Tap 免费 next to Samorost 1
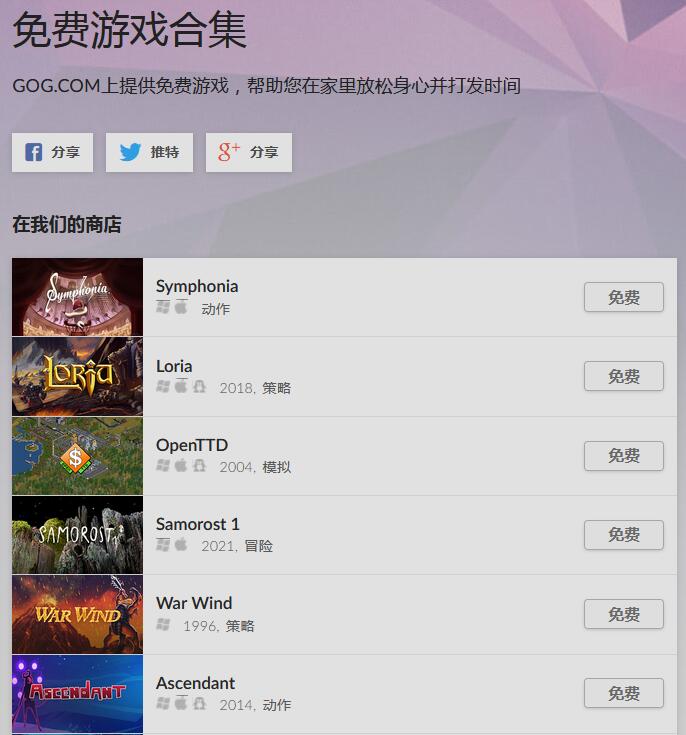The image size is (686, 735). pyautogui.click(x=623, y=535)
